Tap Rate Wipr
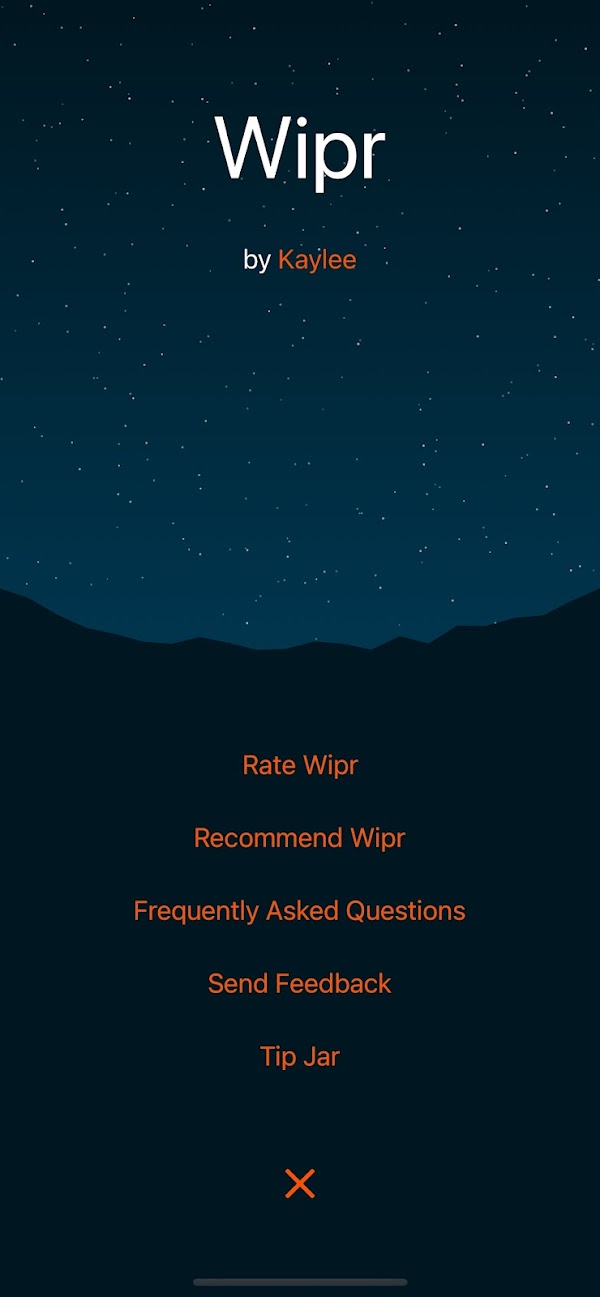Screen dimensions: 600x1297 click(300, 766)
